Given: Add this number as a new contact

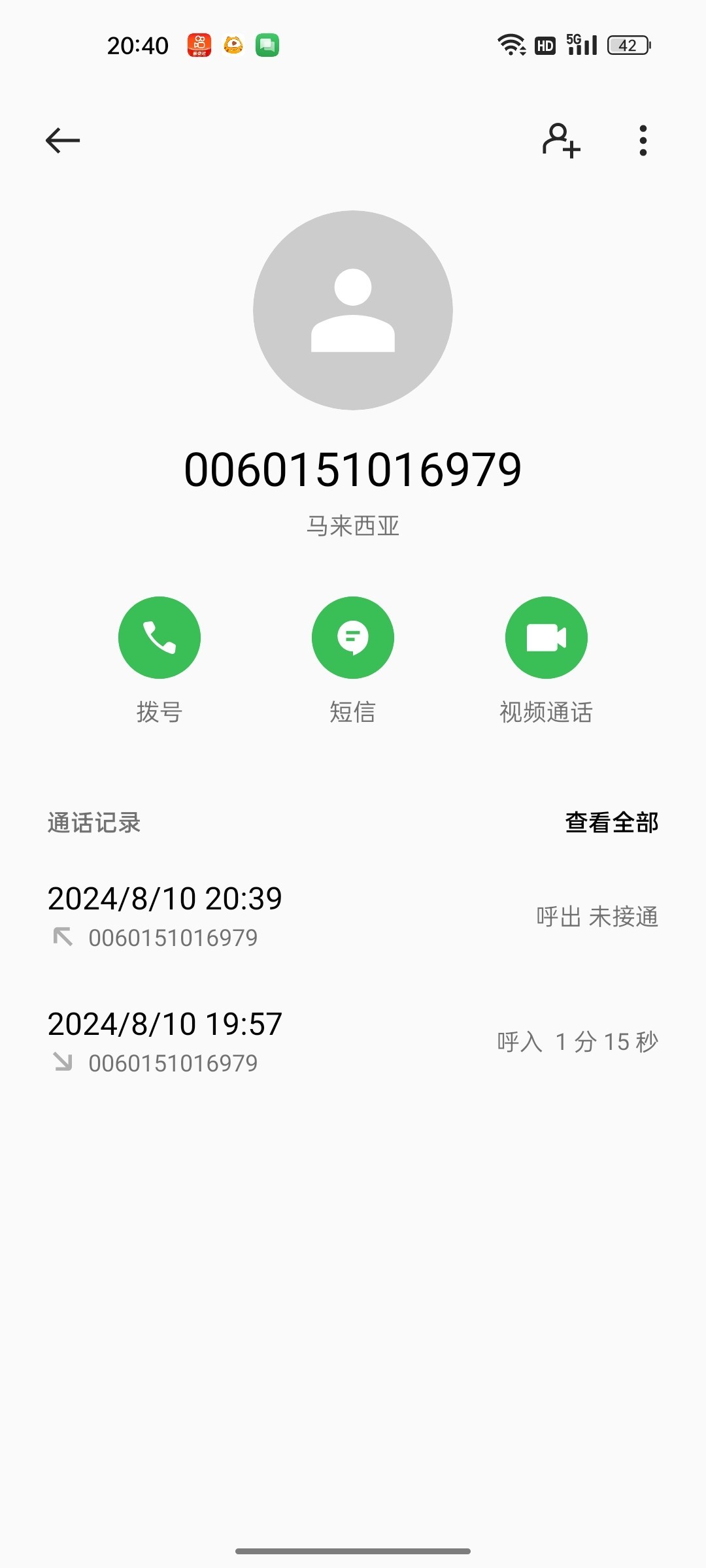Looking at the screenshot, I should pos(561,140).
